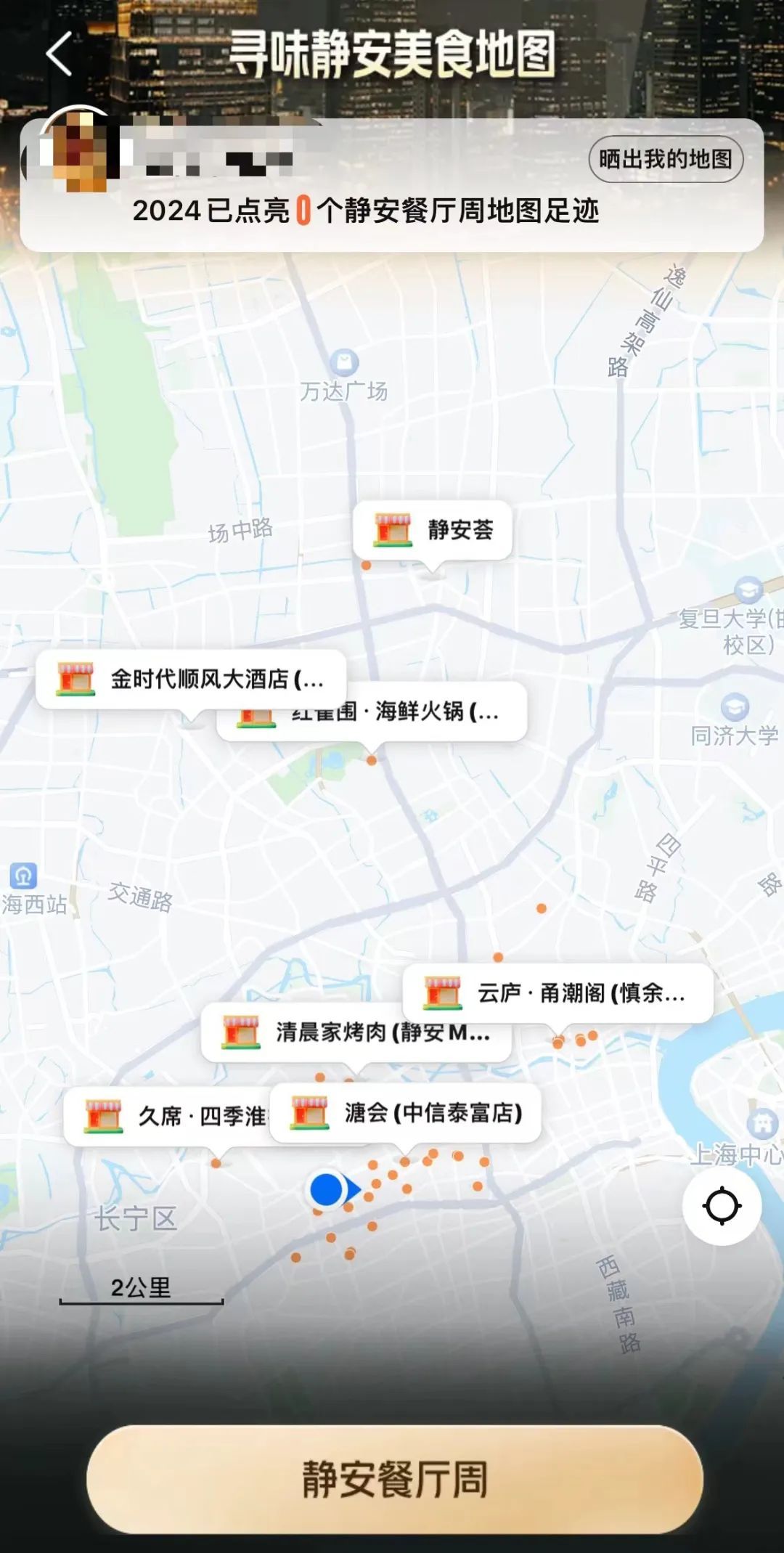Screen dimensions: 784x1553
Task: Select the 金时代顺风大酒店 map label
Action: point(191,680)
